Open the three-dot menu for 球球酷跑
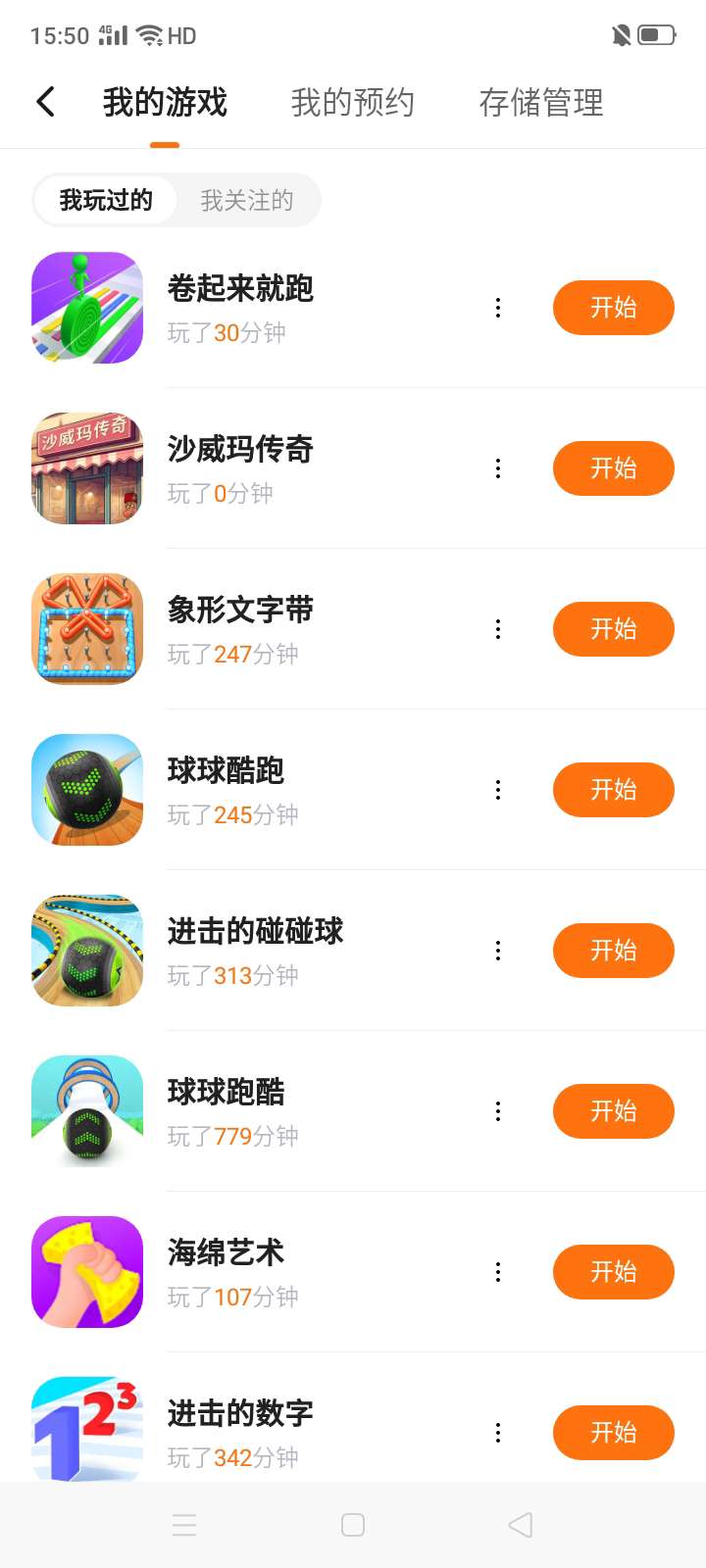Viewport: 706px width, 1568px height. (x=498, y=790)
